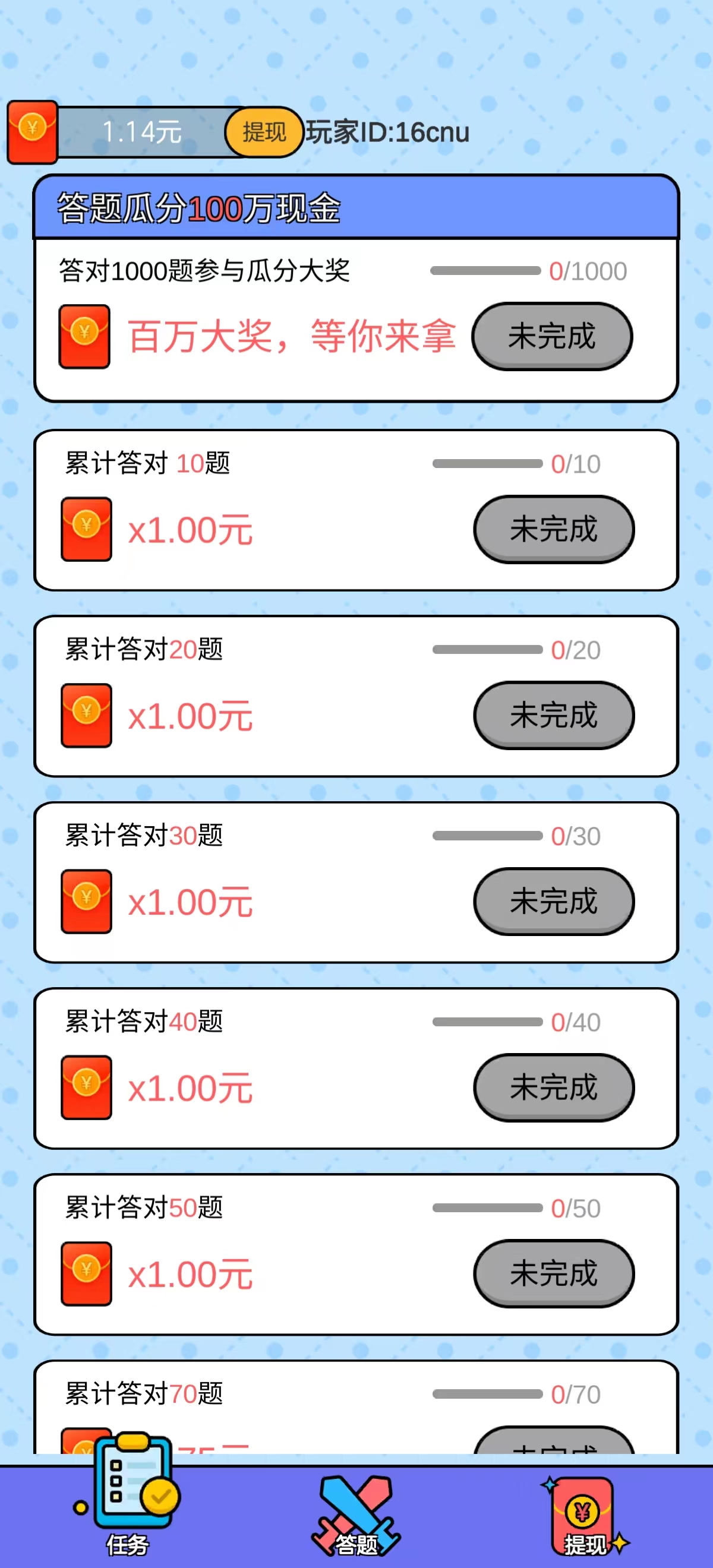713x1568 pixels.
Task: Tap 未完成 button for 累计答对50题
Action: 554,1274
